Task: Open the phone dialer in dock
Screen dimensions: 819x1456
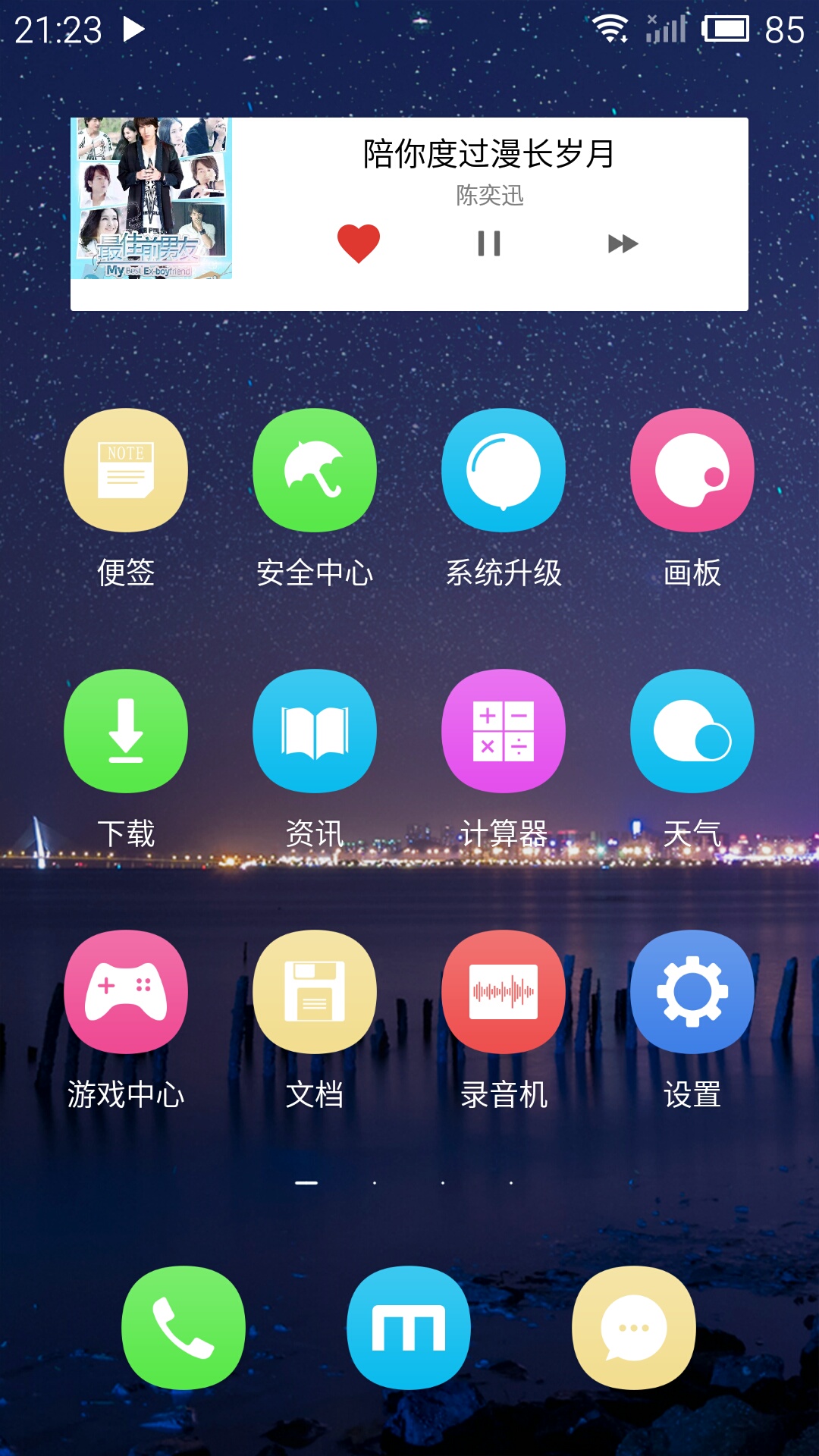Action: point(184,1328)
